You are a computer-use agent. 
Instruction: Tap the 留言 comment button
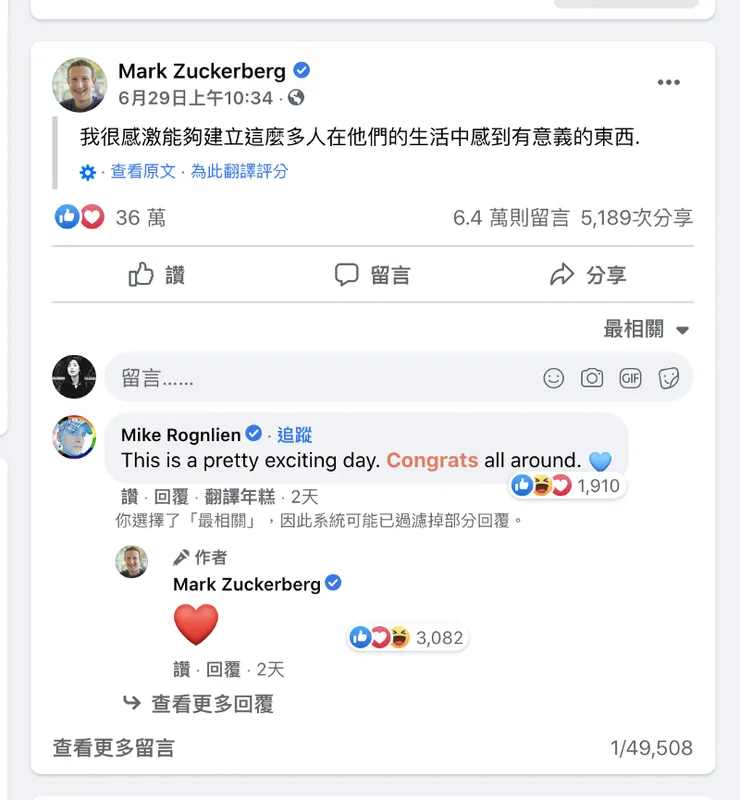(x=372, y=275)
